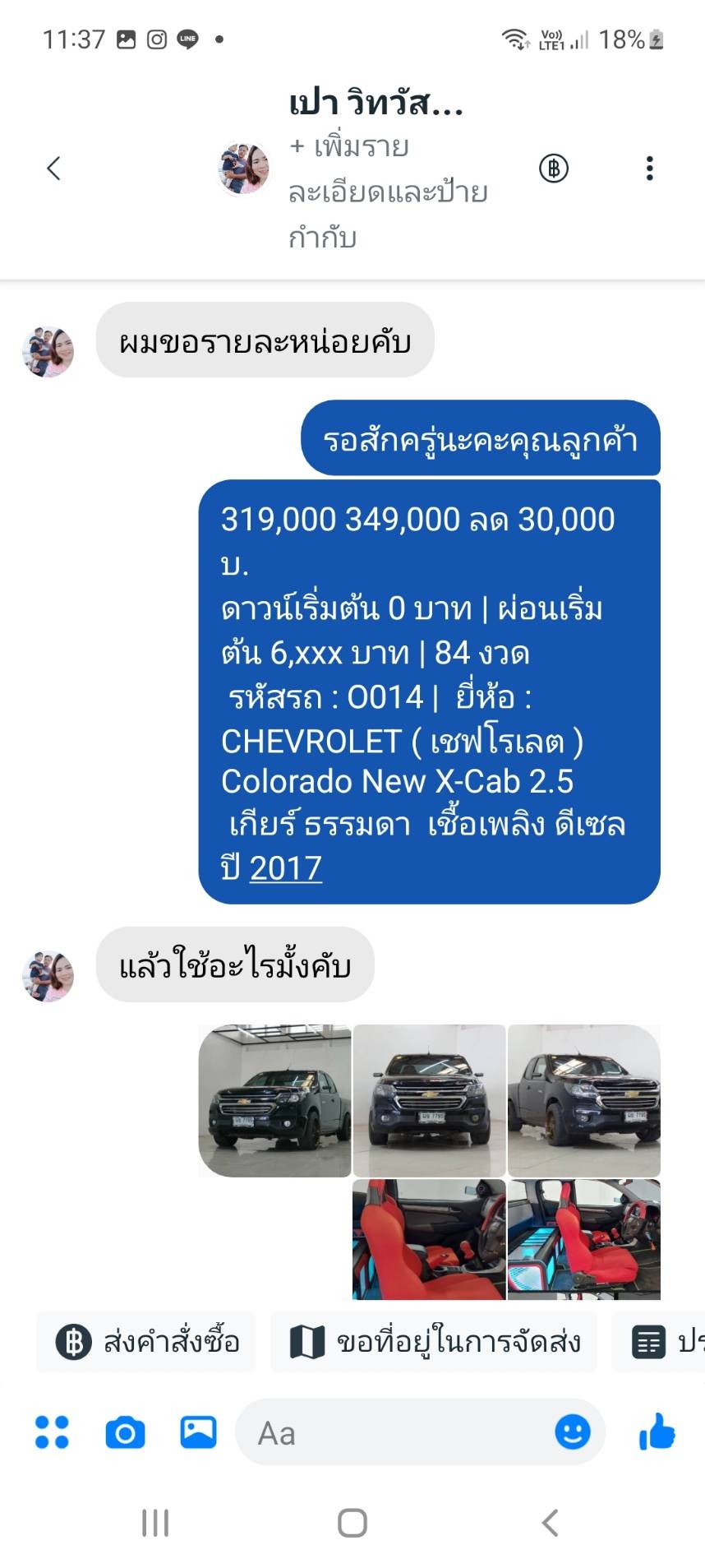Send a thumbs-up like
This screenshot has width=705, height=1568.
[657, 1432]
